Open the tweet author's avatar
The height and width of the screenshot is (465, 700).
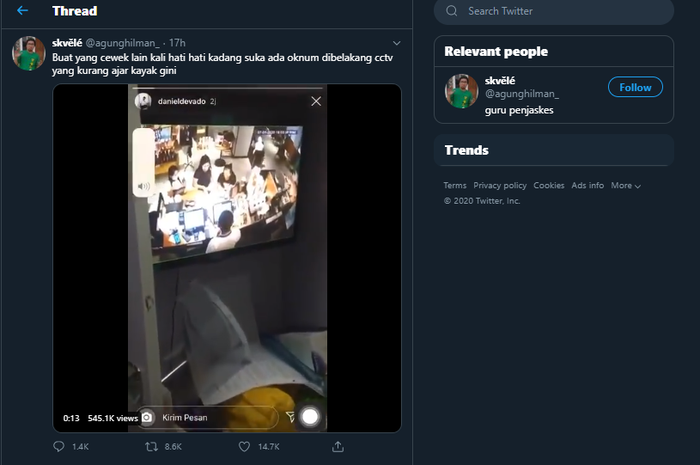click(x=28, y=53)
